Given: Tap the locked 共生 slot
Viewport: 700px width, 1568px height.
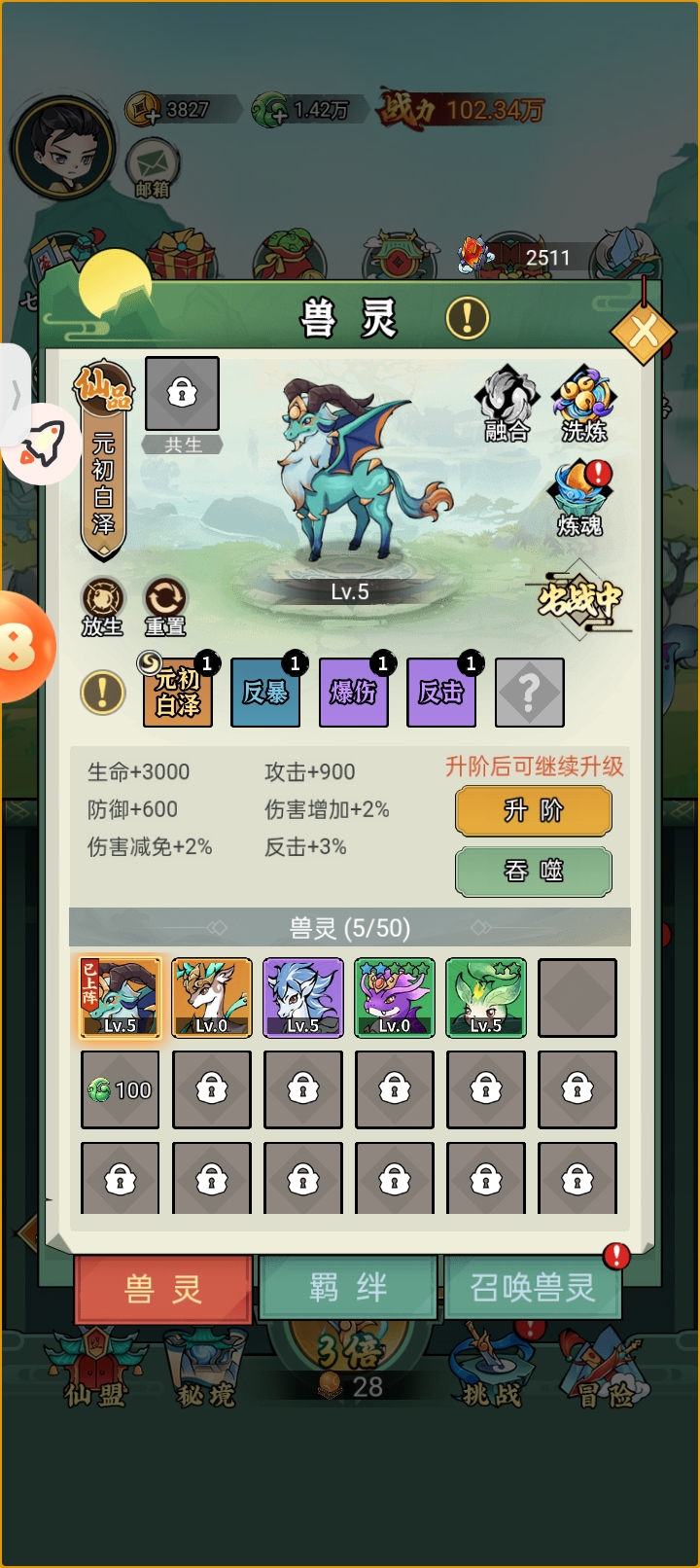Looking at the screenshot, I should tap(182, 394).
